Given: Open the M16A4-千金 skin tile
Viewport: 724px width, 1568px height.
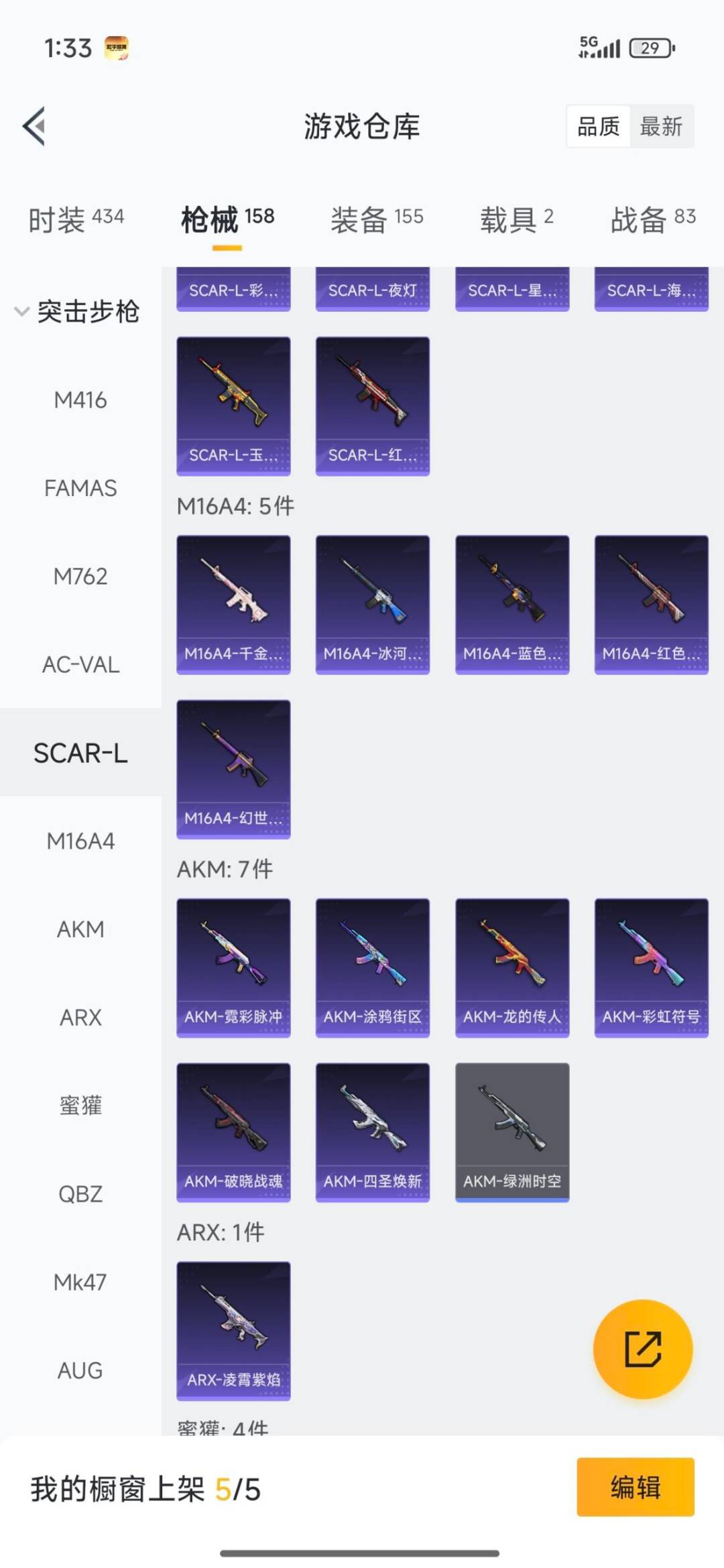Looking at the screenshot, I should (233, 603).
